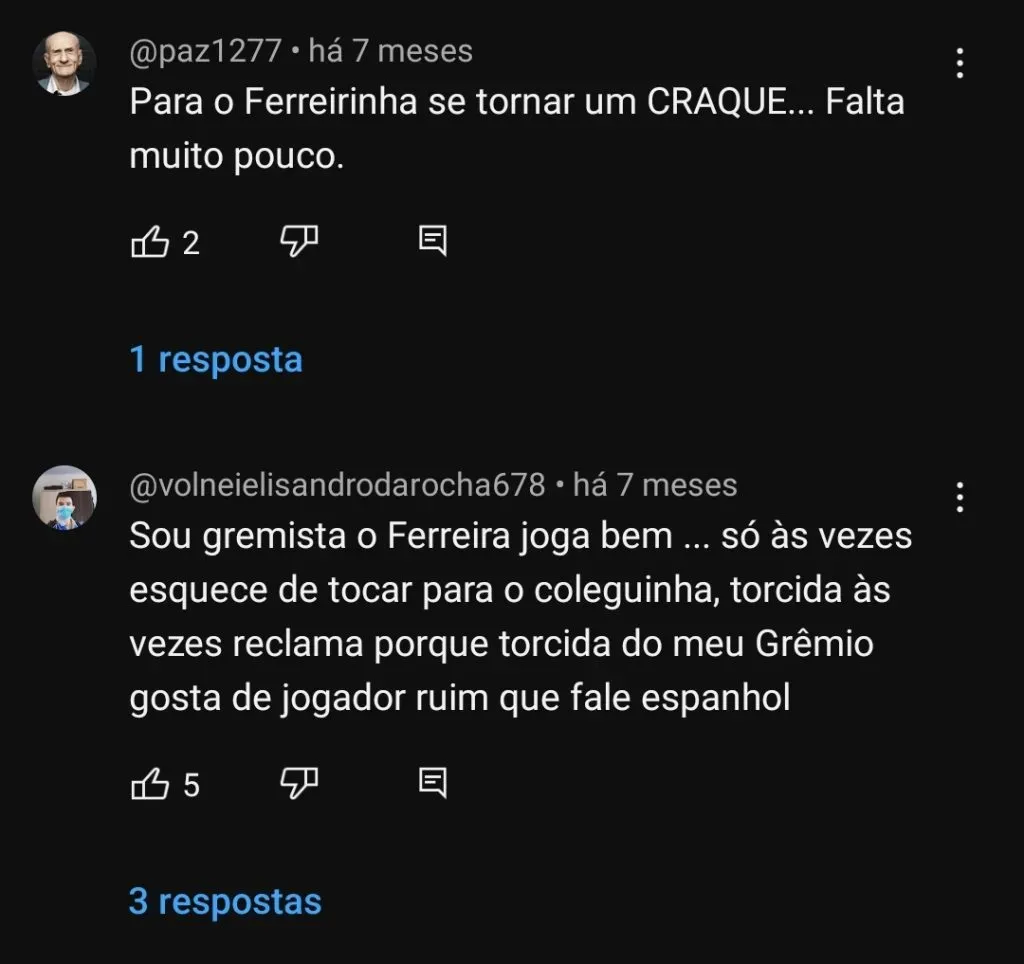Open @paz1277's profile avatar

click(x=65, y=63)
